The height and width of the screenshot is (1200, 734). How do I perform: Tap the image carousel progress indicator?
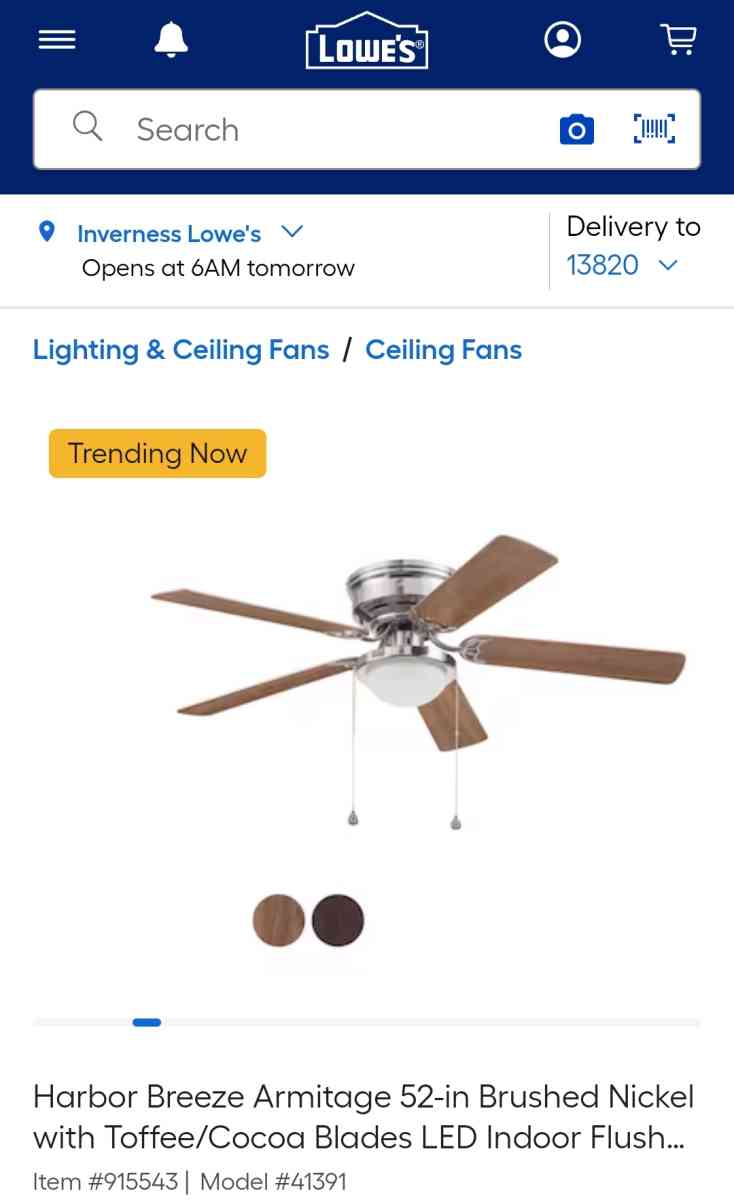147,1022
